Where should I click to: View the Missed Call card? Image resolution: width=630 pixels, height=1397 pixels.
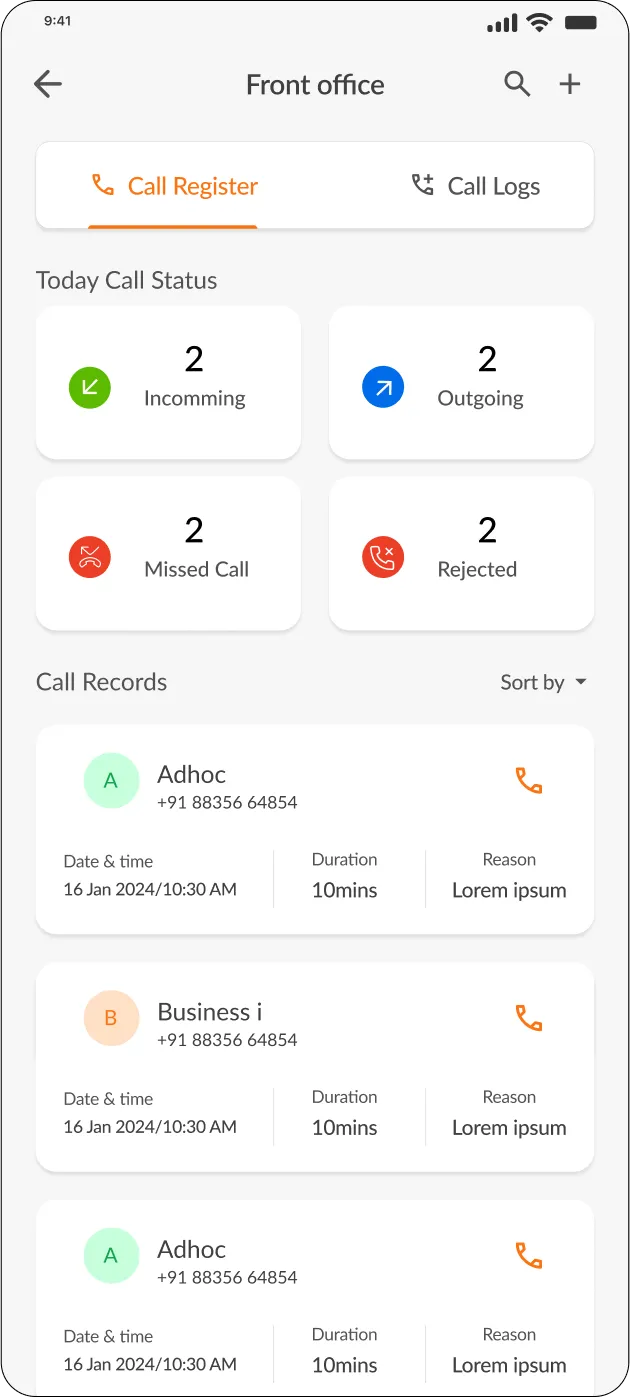point(168,554)
